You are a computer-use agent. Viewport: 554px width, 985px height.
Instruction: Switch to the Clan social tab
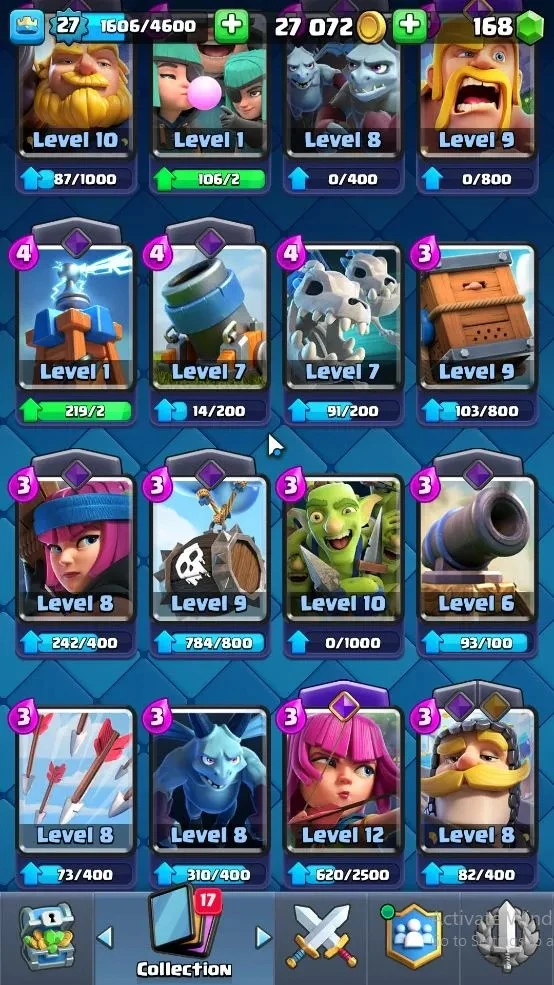pos(414,936)
